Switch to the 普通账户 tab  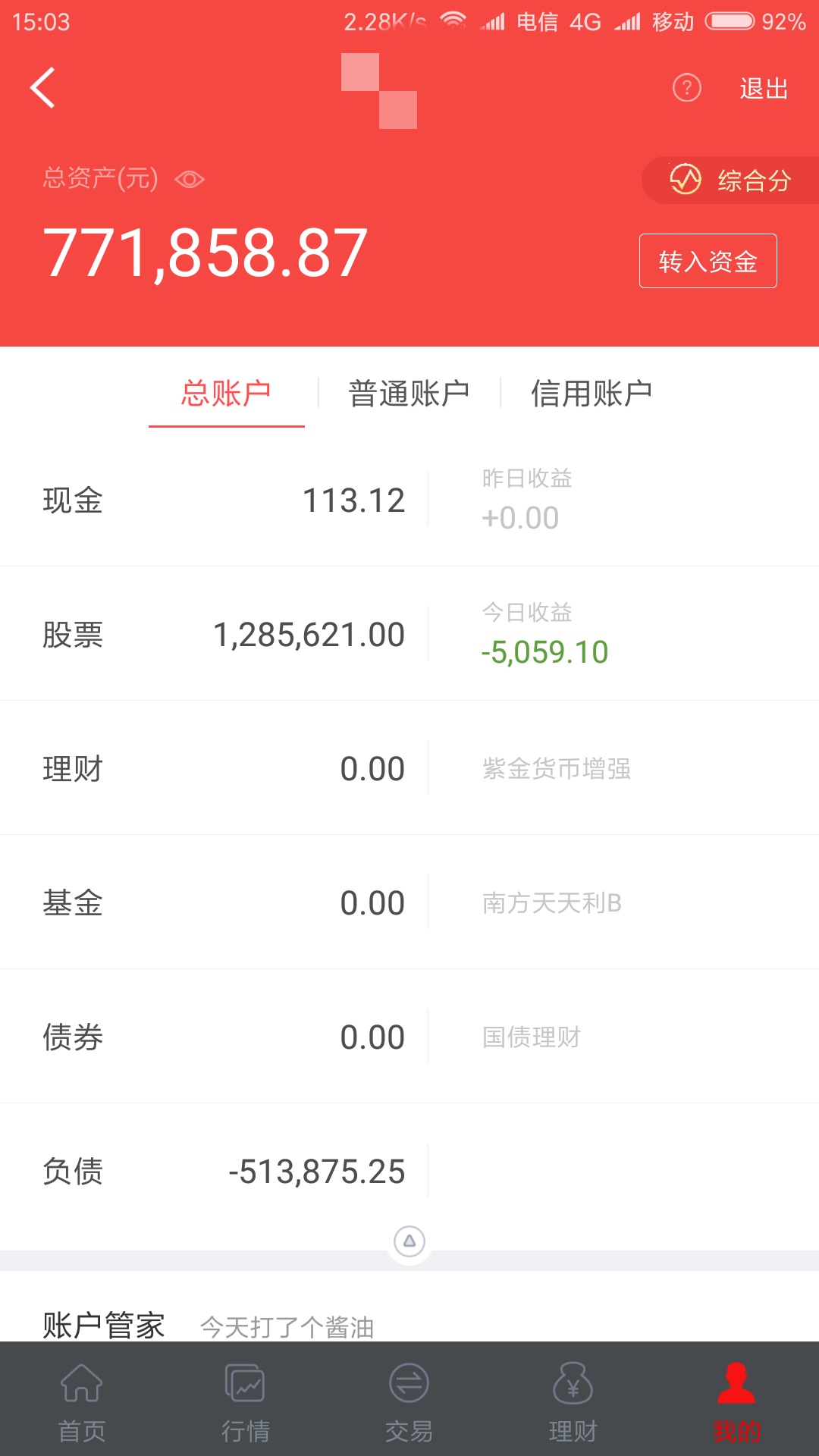[x=409, y=394]
